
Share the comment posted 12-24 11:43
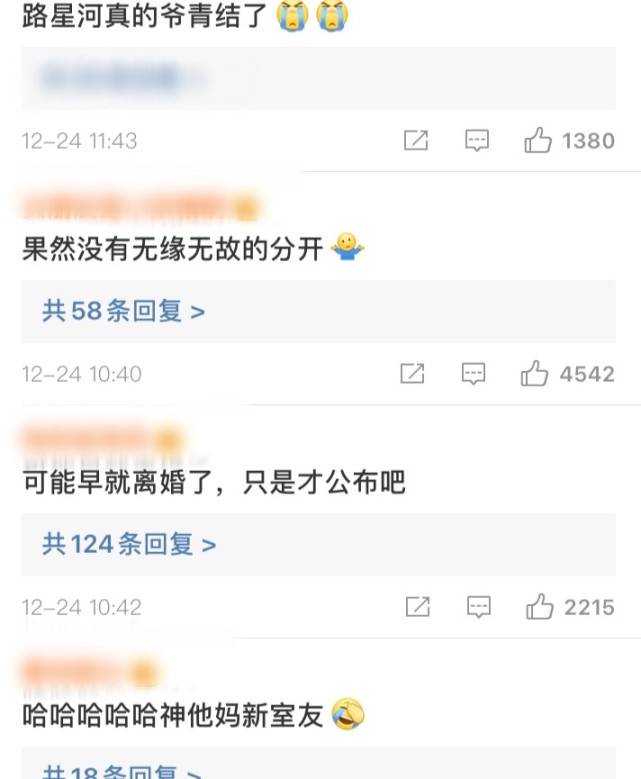pyautogui.click(x=416, y=141)
